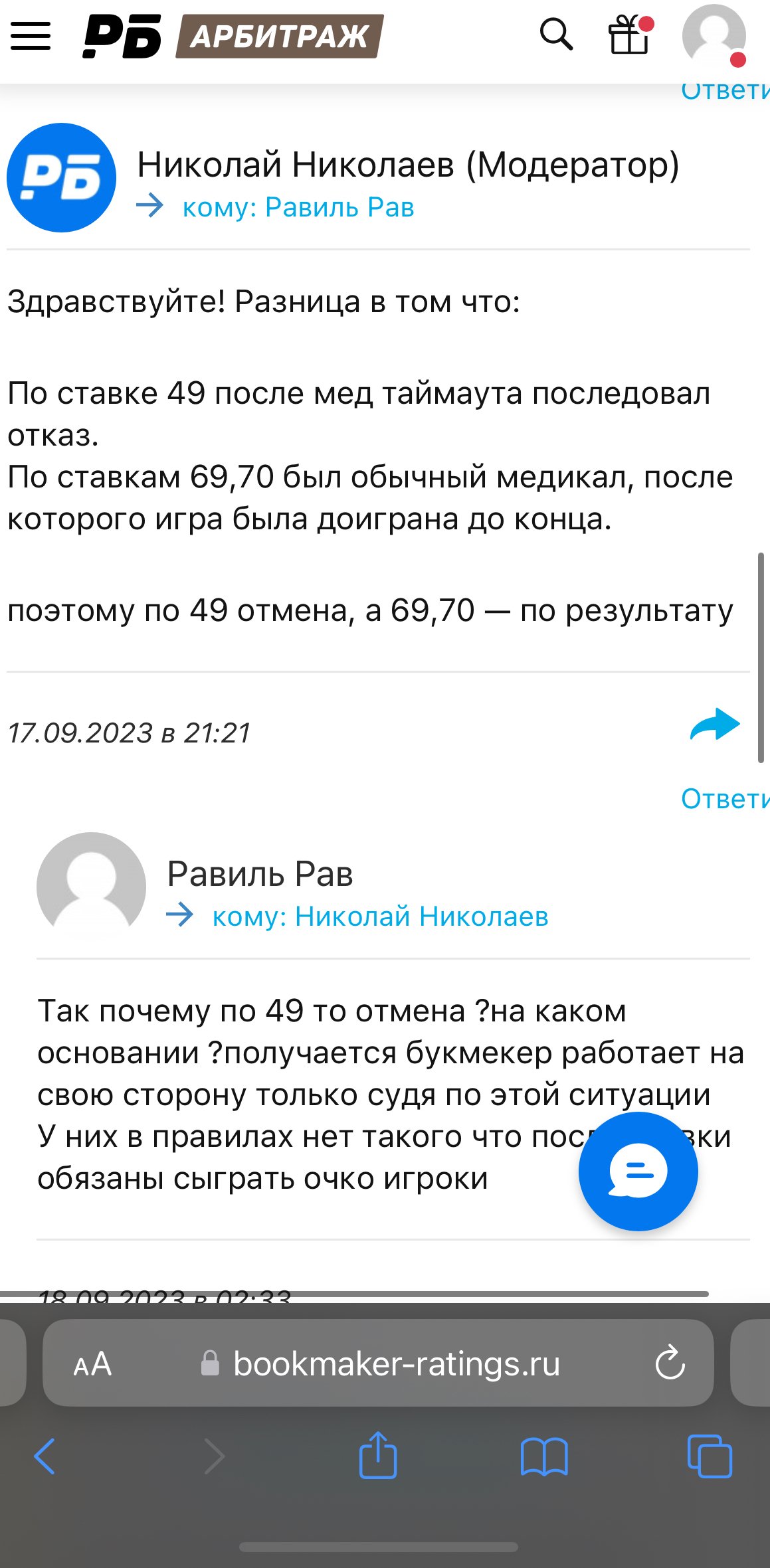
Task: Tap the Safari address bar
Action: tap(396, 1365)
